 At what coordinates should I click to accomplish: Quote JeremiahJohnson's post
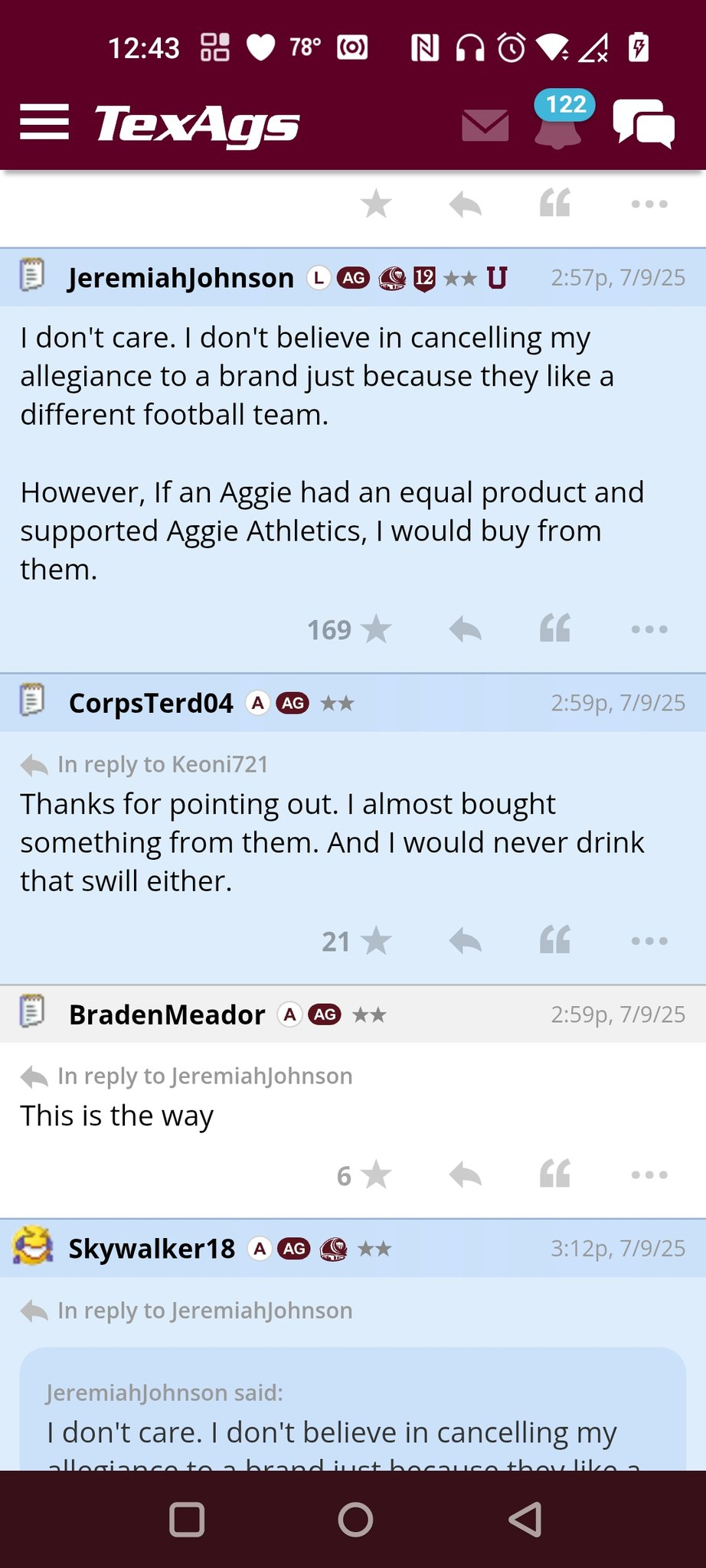coord(555,629)
